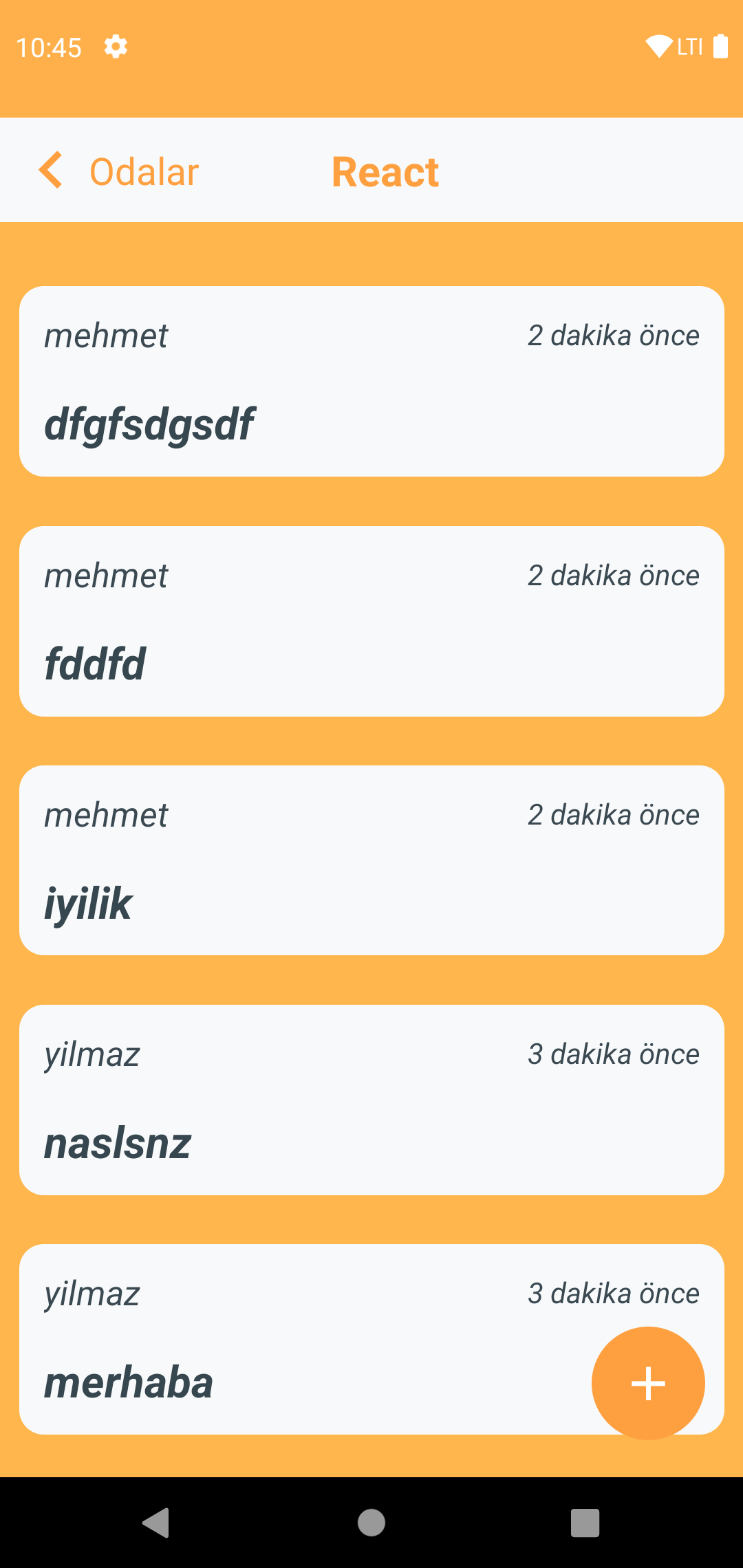Tap the plus floating action button

click(x=648, y=1382)
